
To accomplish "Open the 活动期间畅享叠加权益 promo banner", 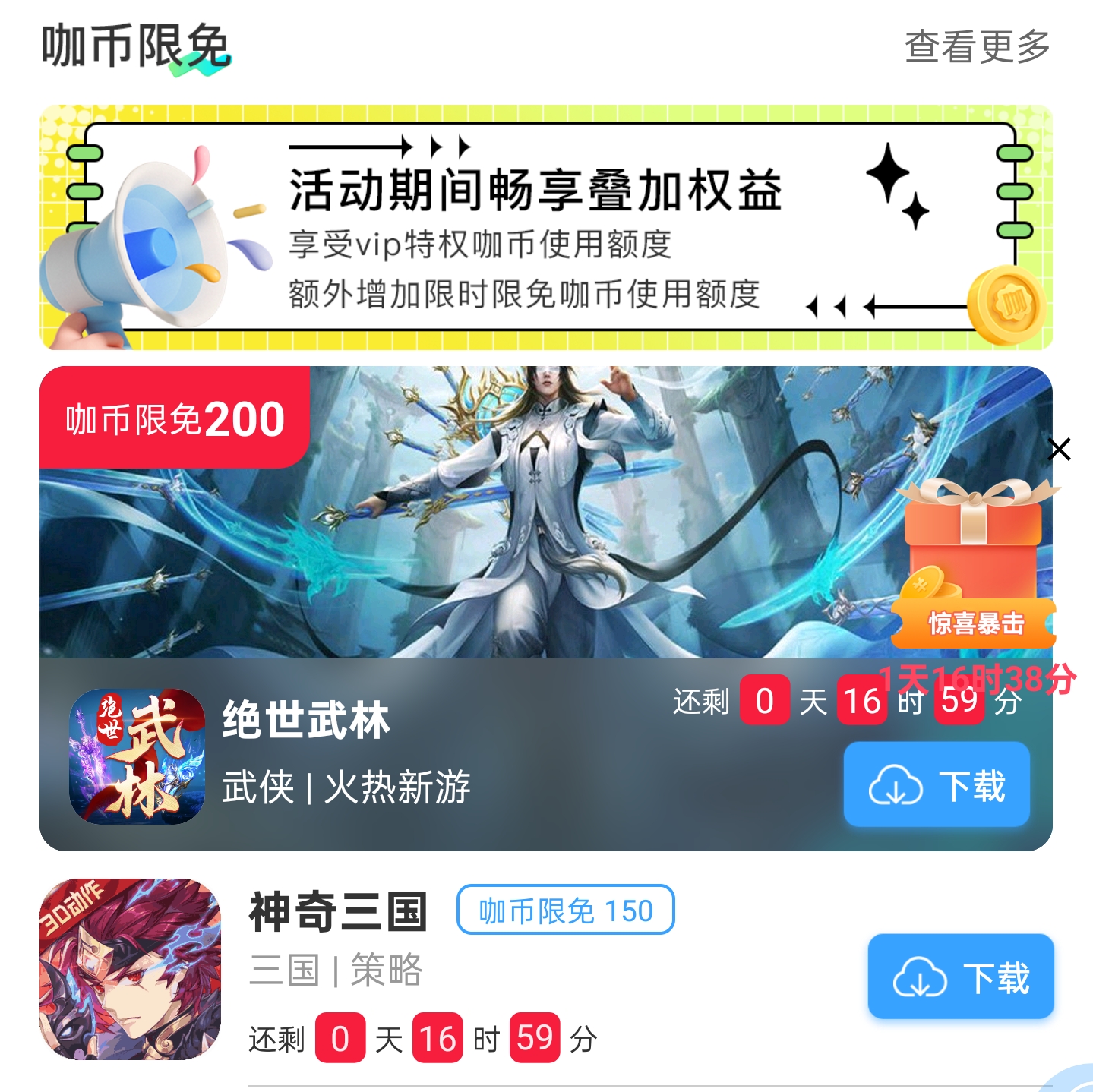I will click(545, 228).
